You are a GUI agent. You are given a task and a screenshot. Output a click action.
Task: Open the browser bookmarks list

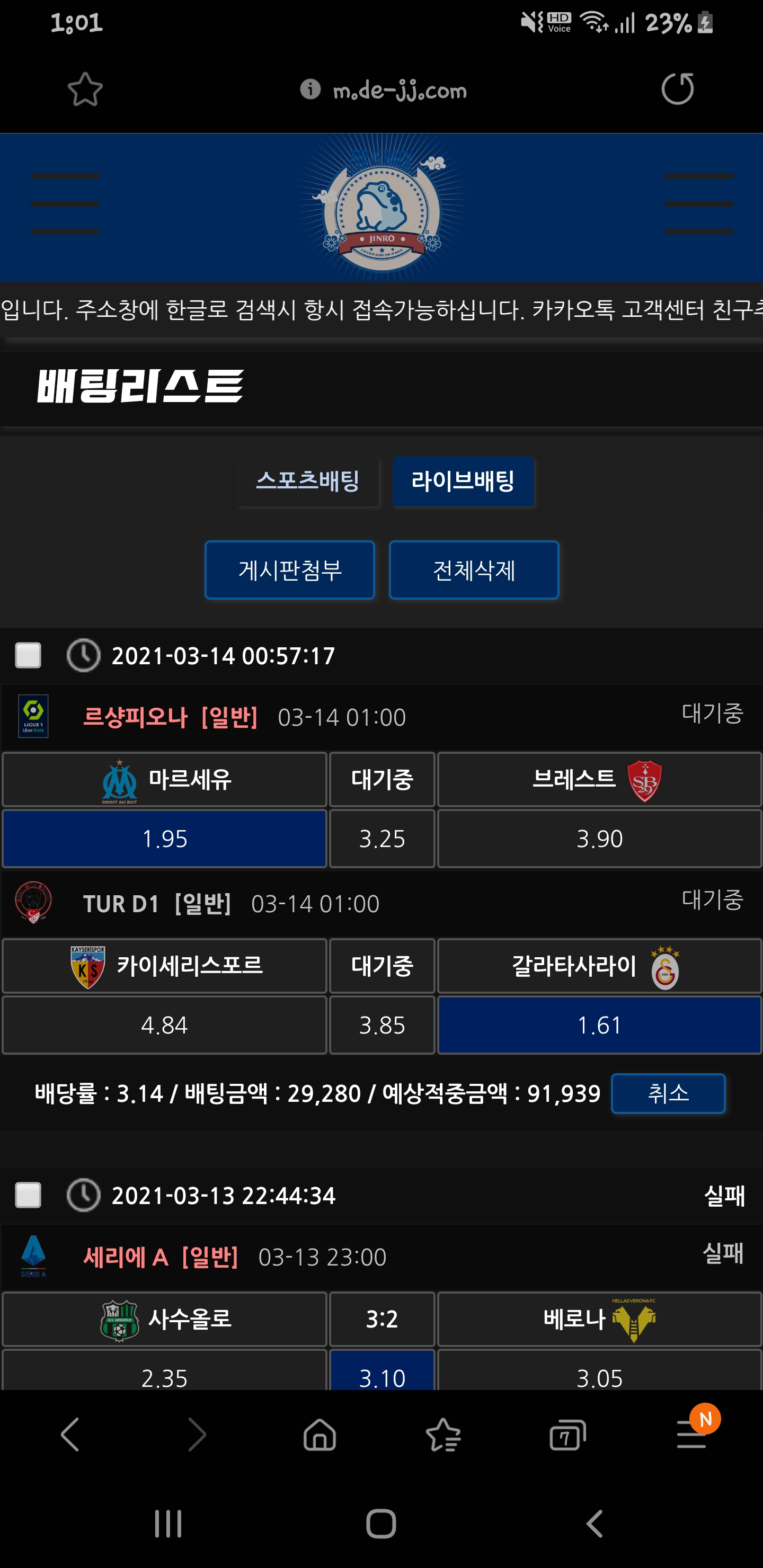(443, 1435)
